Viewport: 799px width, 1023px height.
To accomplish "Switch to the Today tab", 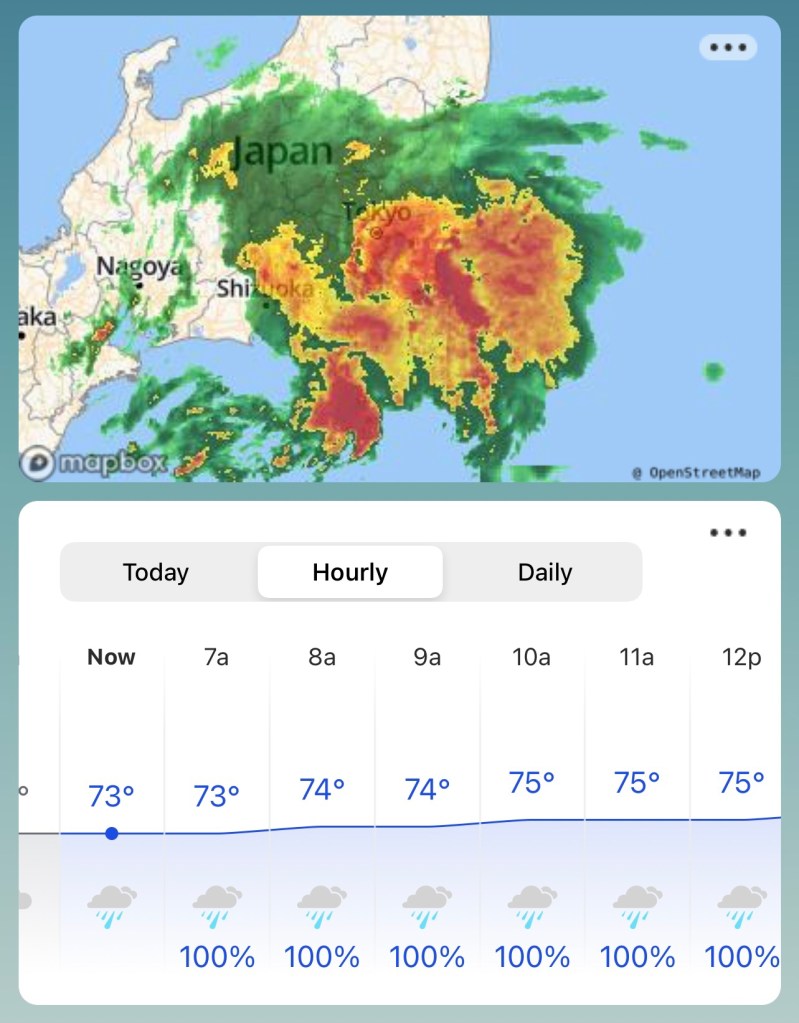I will point(156,573).
